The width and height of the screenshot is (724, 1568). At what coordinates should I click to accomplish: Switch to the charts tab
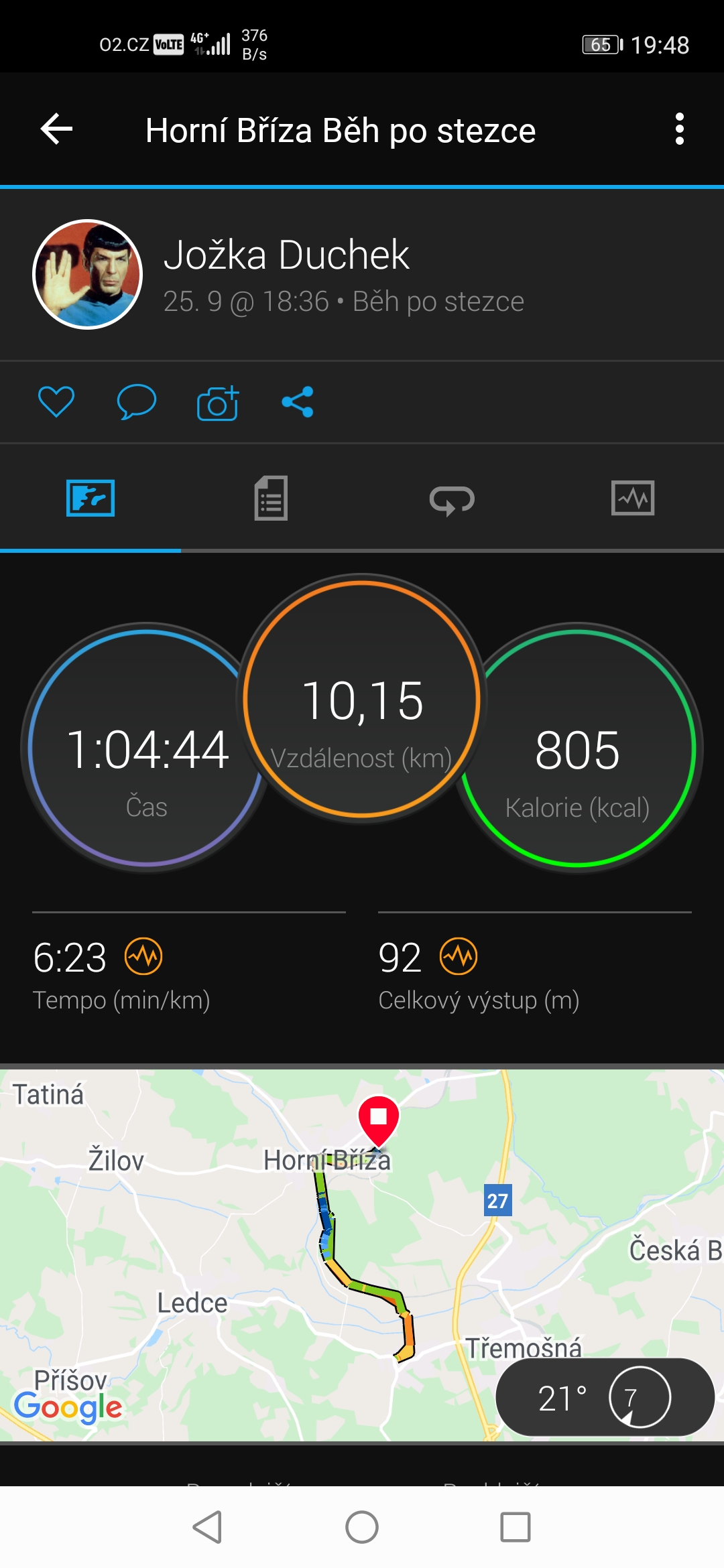point(633,498)
